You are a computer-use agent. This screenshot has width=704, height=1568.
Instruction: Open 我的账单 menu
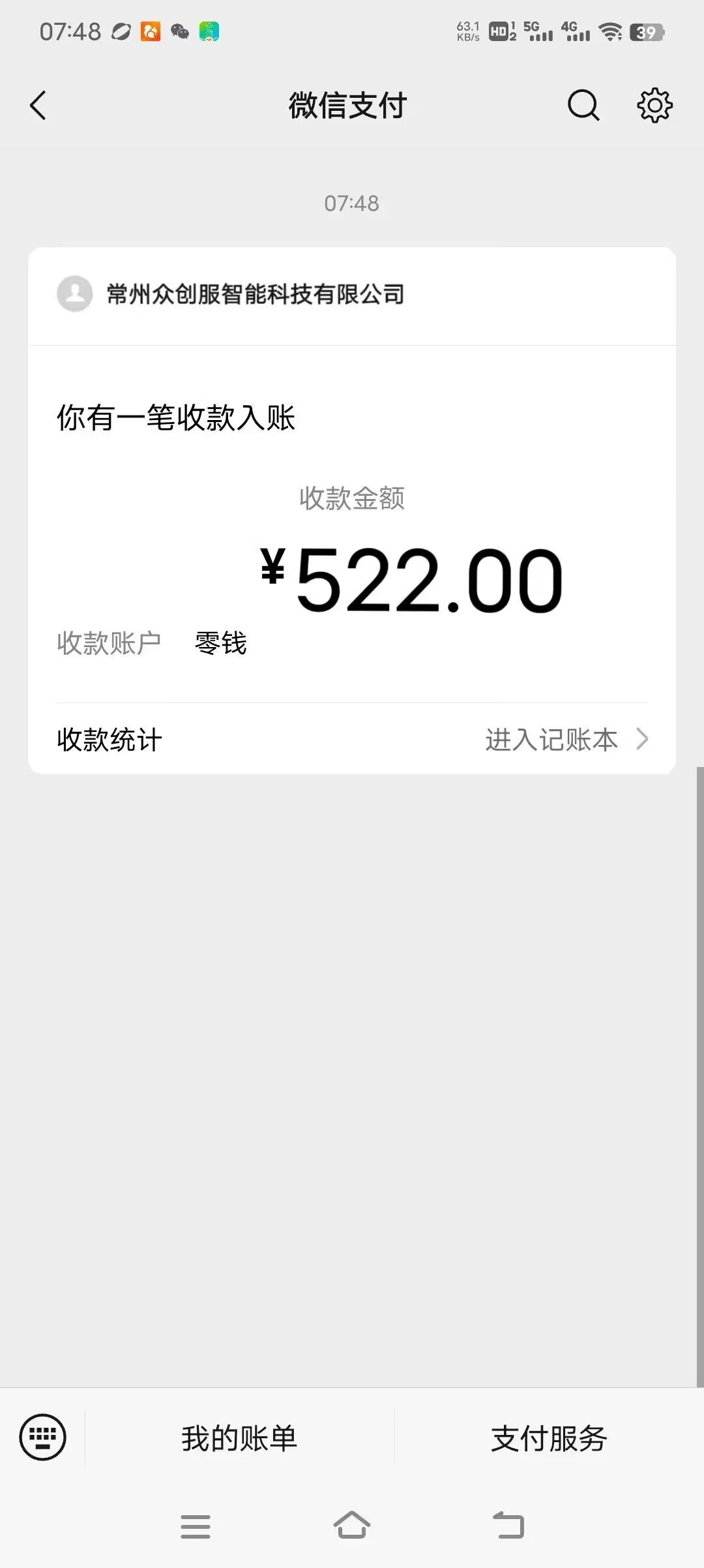tap(239, 1438)
